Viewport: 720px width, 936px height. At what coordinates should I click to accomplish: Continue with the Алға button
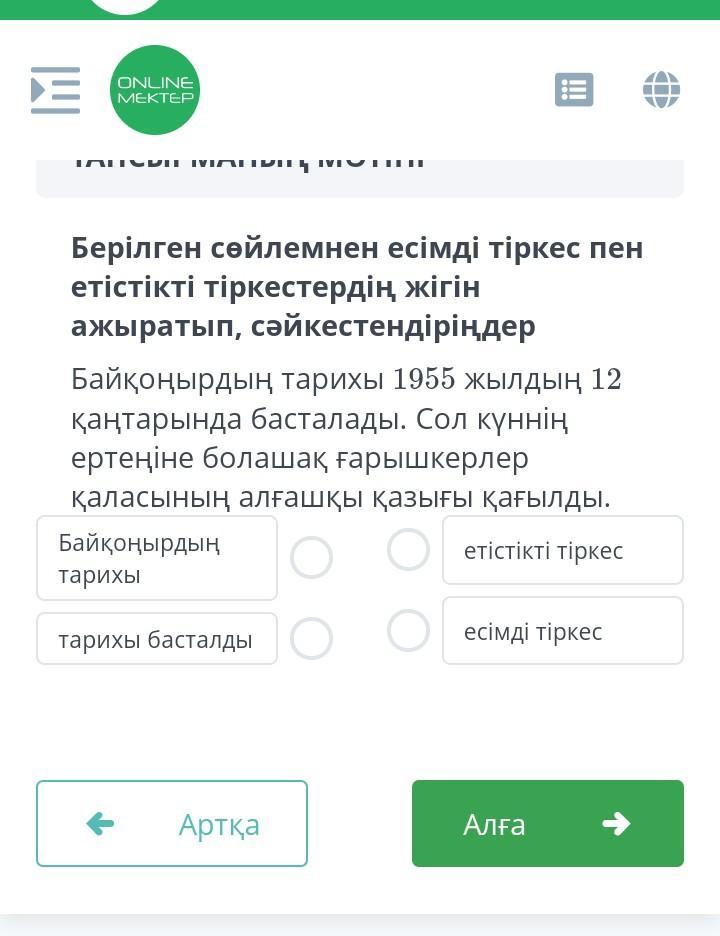[547, 823]
